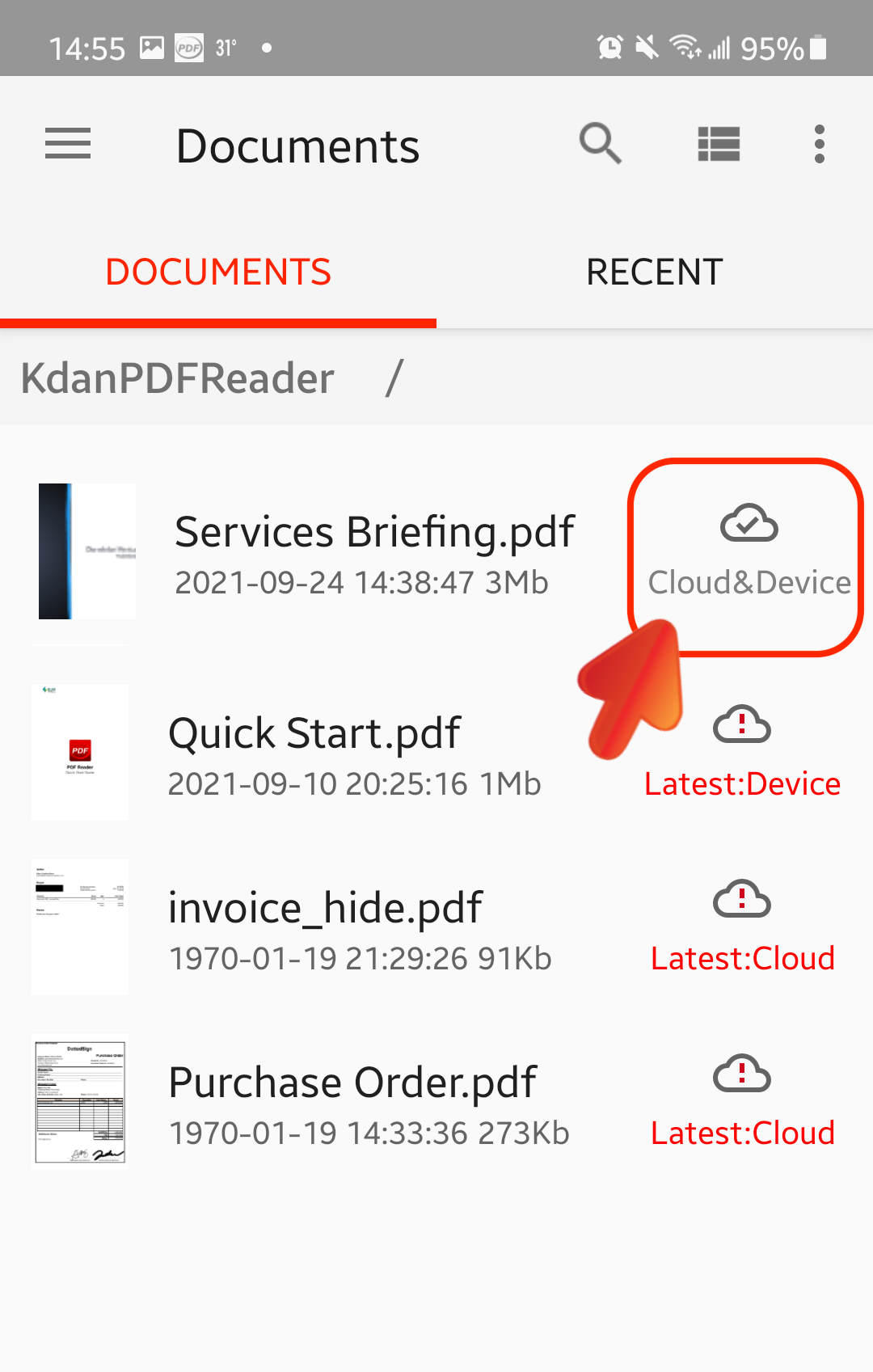Image resolution: width=873 pixels, height=1372 pixels.
Task: Open the three-dot overflow menu
Action: pos(819,144)
